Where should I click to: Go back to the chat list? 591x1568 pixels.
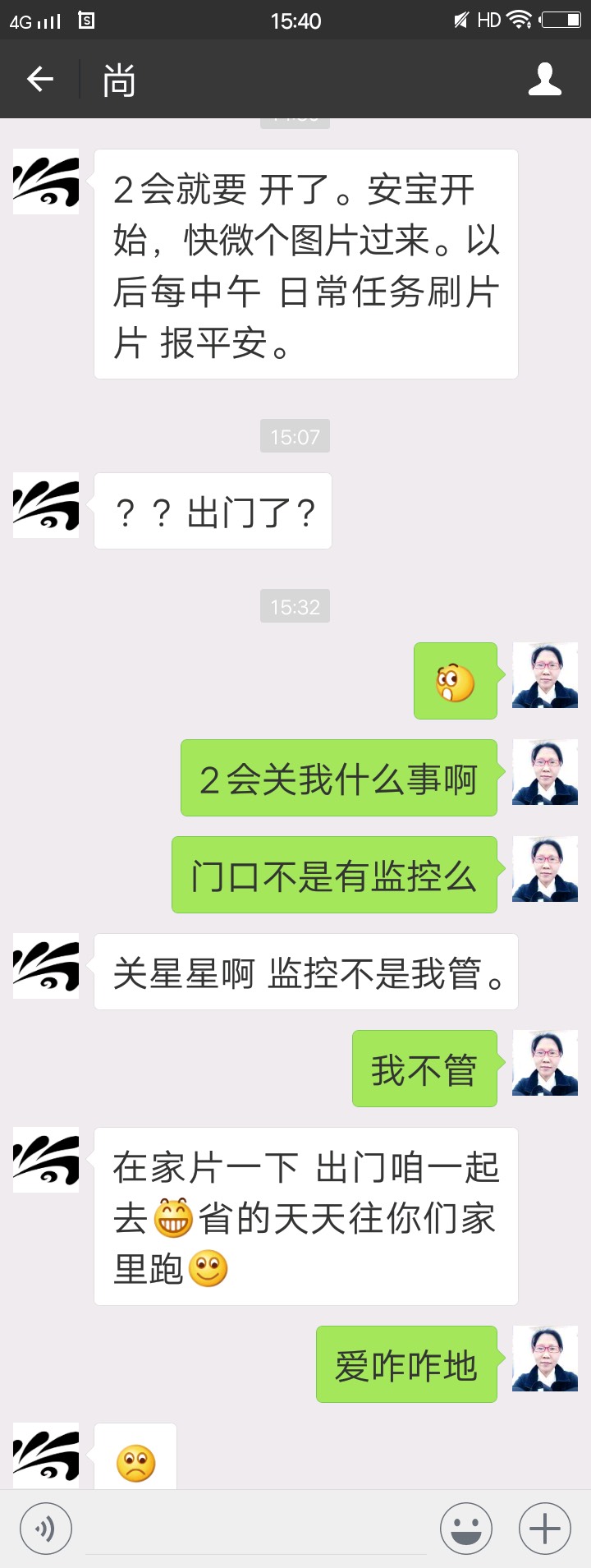click(40, 80)
